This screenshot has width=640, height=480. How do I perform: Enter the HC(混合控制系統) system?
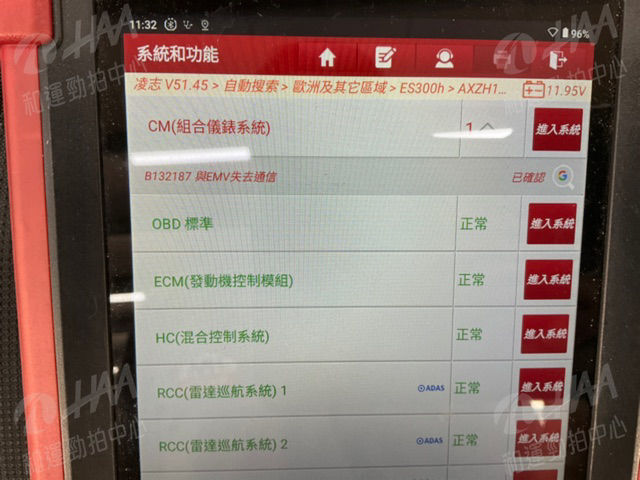point(545,333)
